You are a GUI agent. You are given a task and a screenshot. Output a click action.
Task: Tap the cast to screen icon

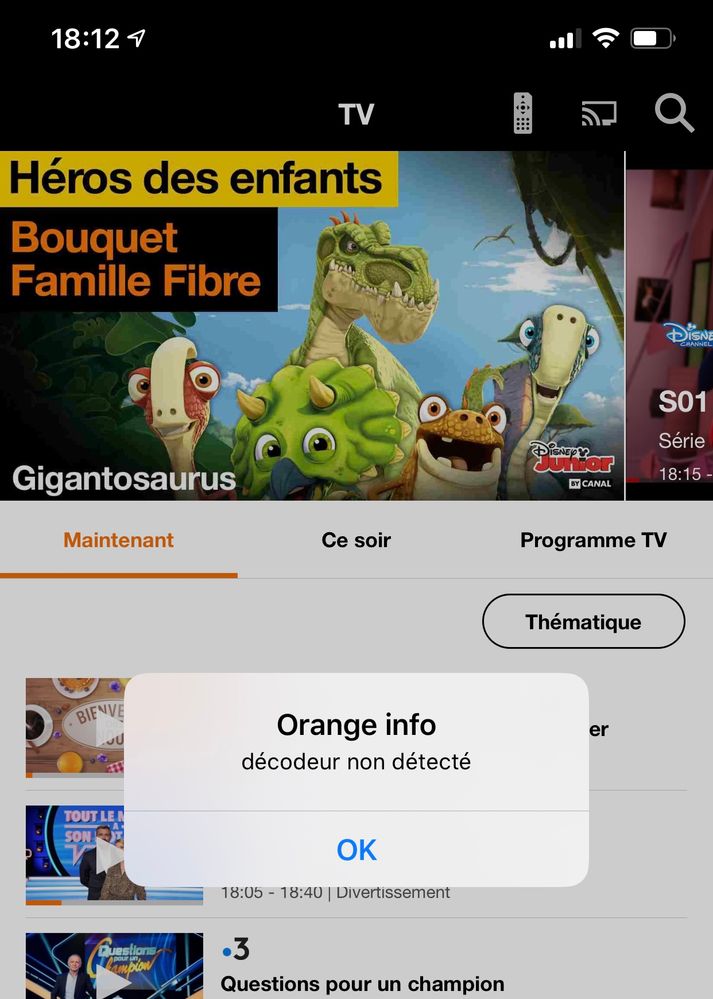(598, 115)
